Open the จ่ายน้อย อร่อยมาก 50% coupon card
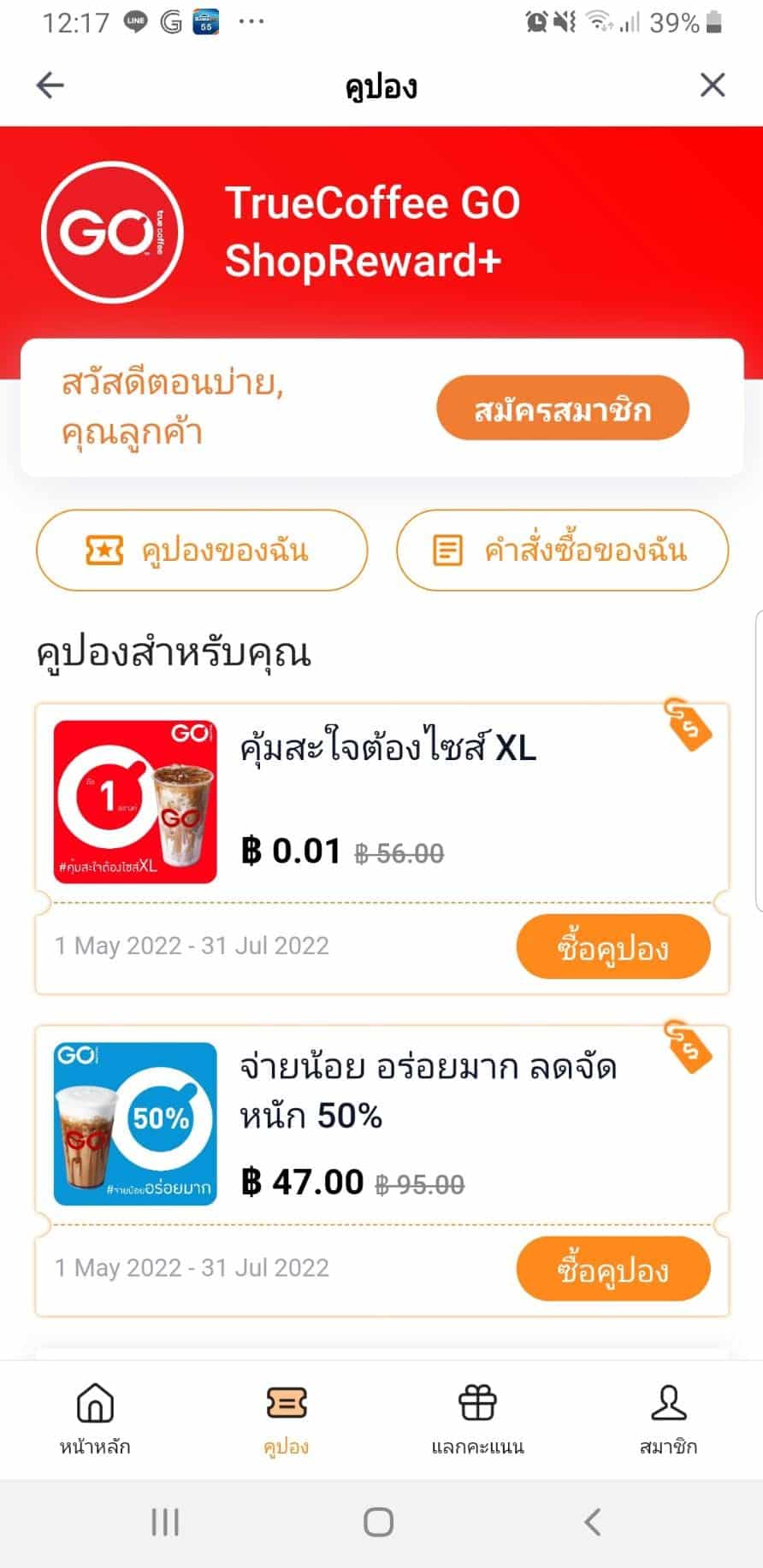Screen dimensions: 763x1568 coord(385,1120)
